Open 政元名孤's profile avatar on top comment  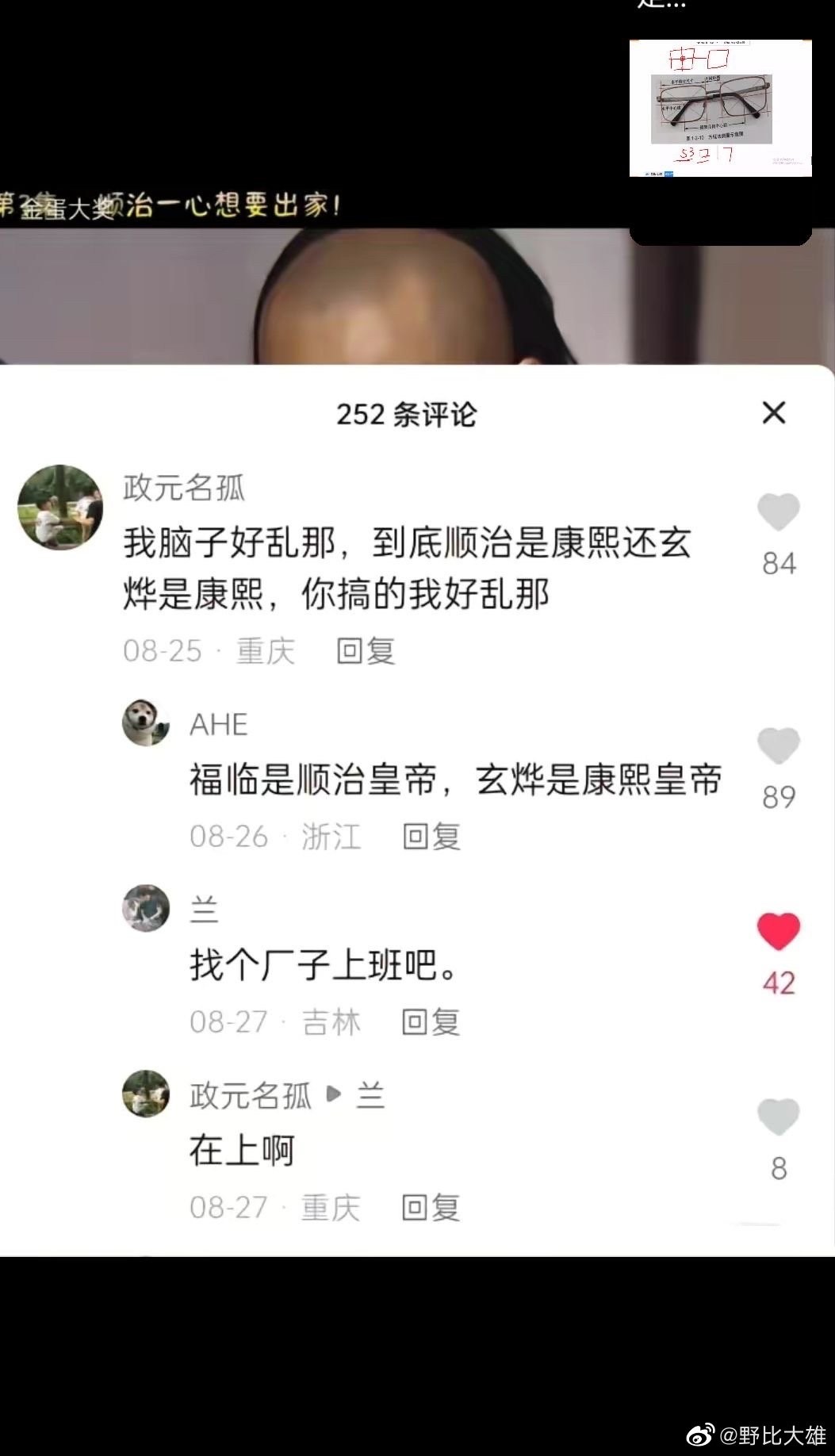pos(60,508)
